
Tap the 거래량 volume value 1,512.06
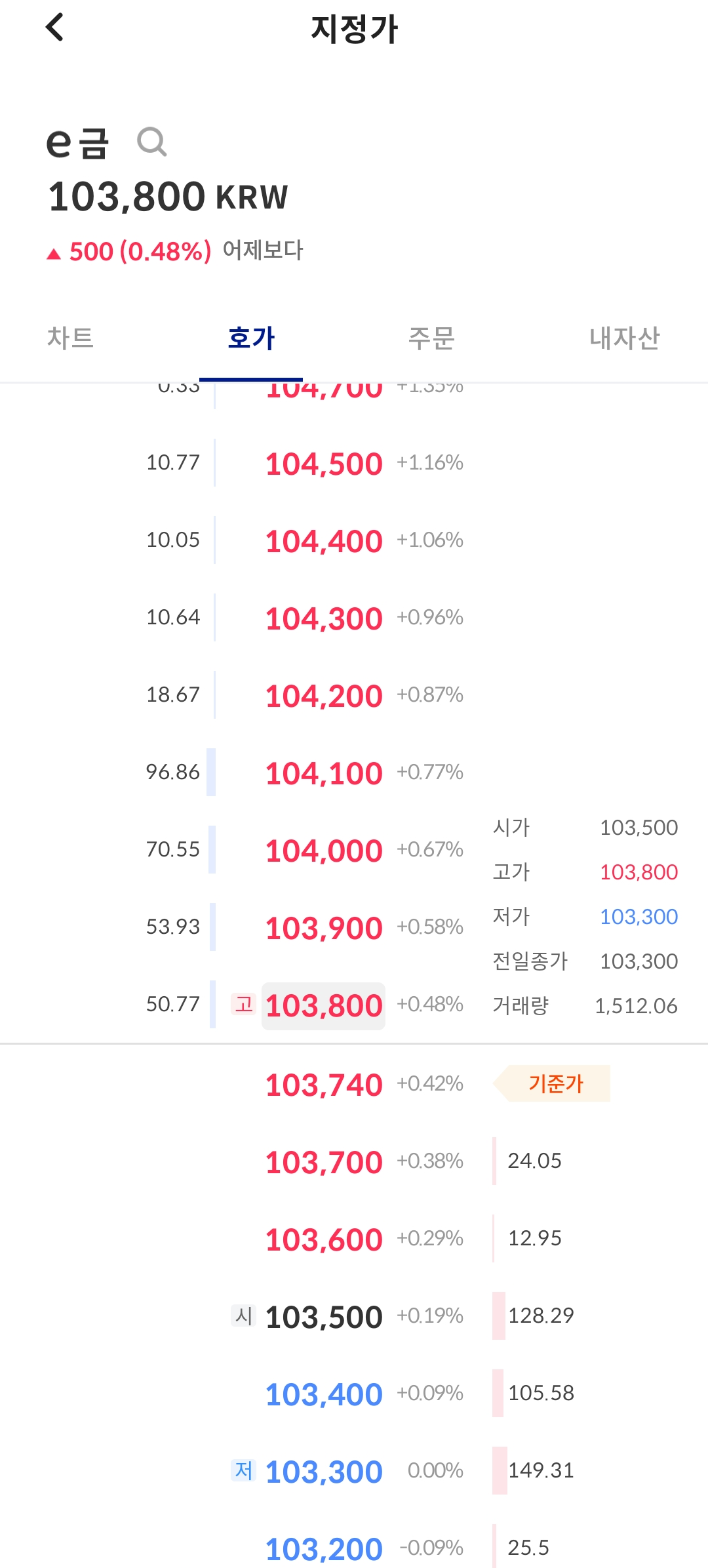pyautogui.click(x=636, y=1005)
